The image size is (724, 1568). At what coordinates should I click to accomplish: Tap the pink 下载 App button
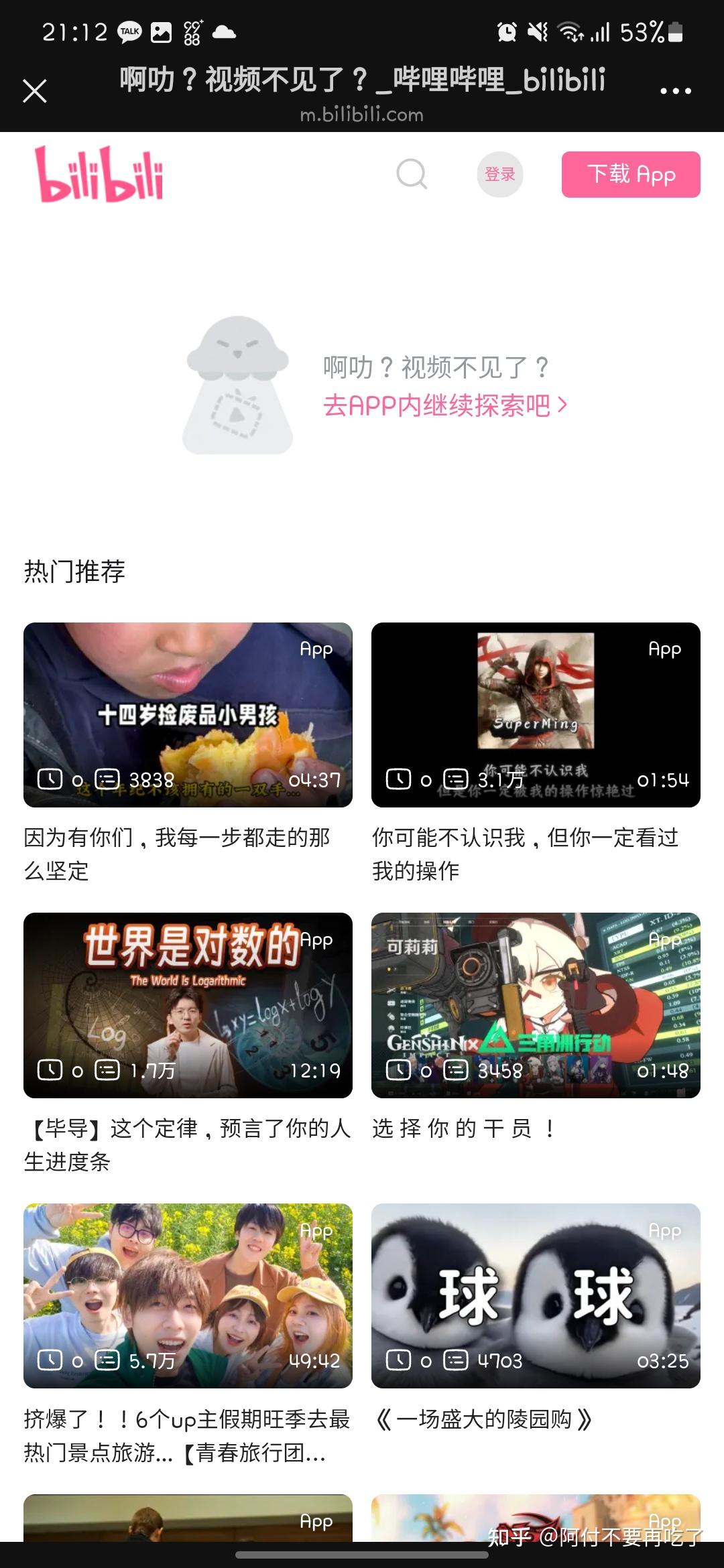click(631, 174)
